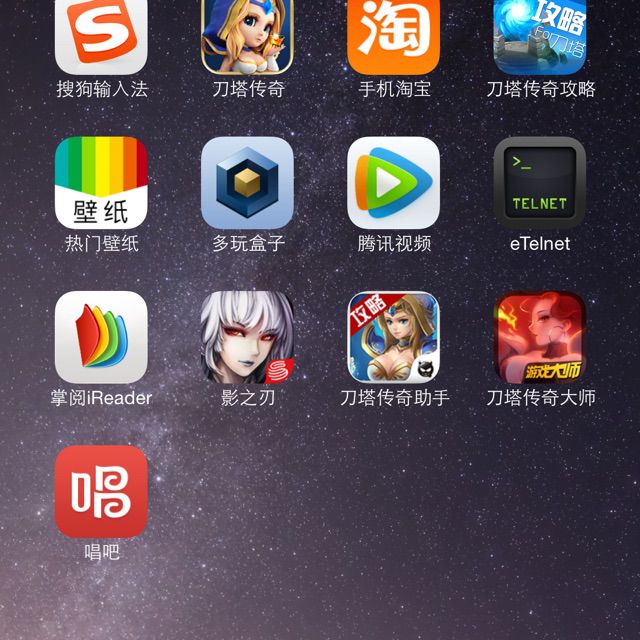
Task: Launch the 唱吧 karaoke app
Action: click(x=101, y=491)
